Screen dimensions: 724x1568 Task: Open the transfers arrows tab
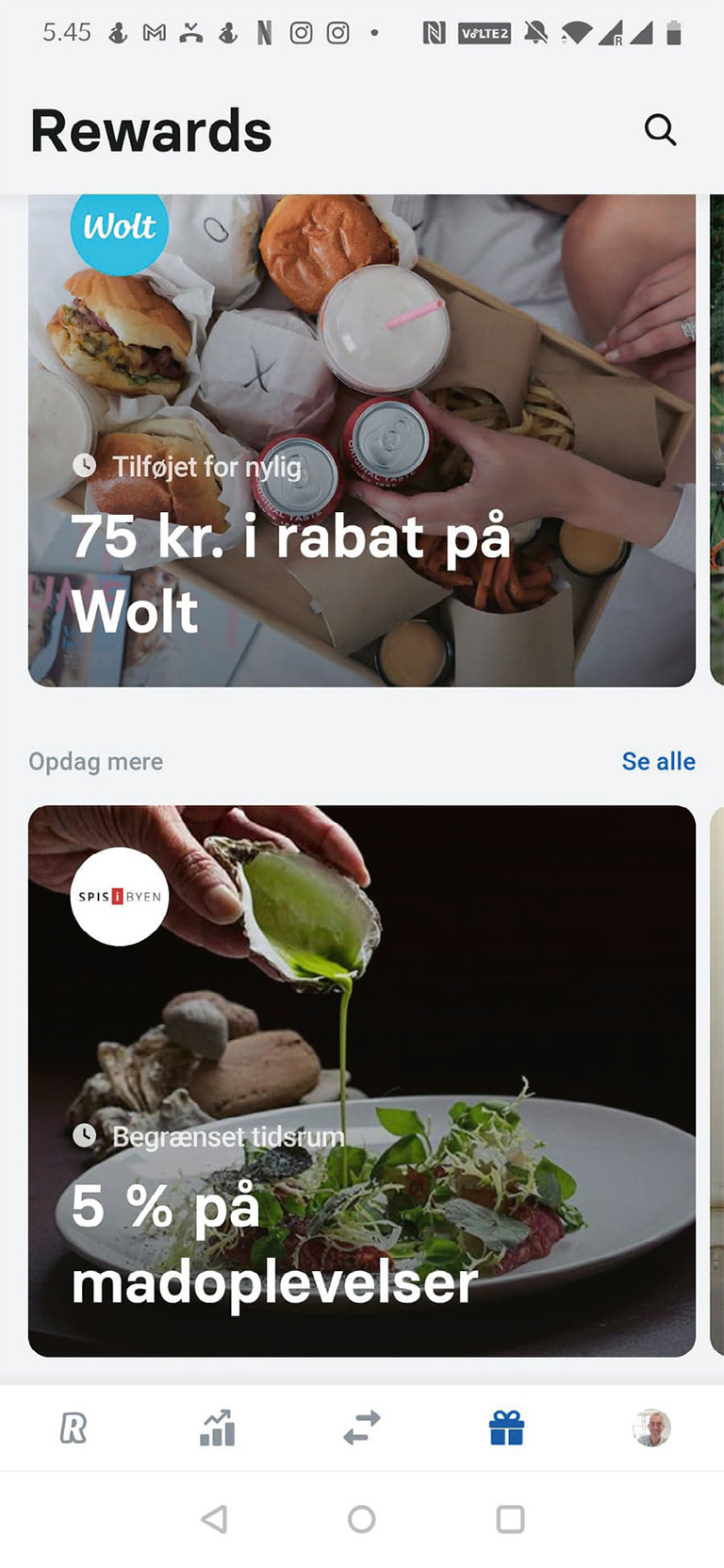[362, 1428]
